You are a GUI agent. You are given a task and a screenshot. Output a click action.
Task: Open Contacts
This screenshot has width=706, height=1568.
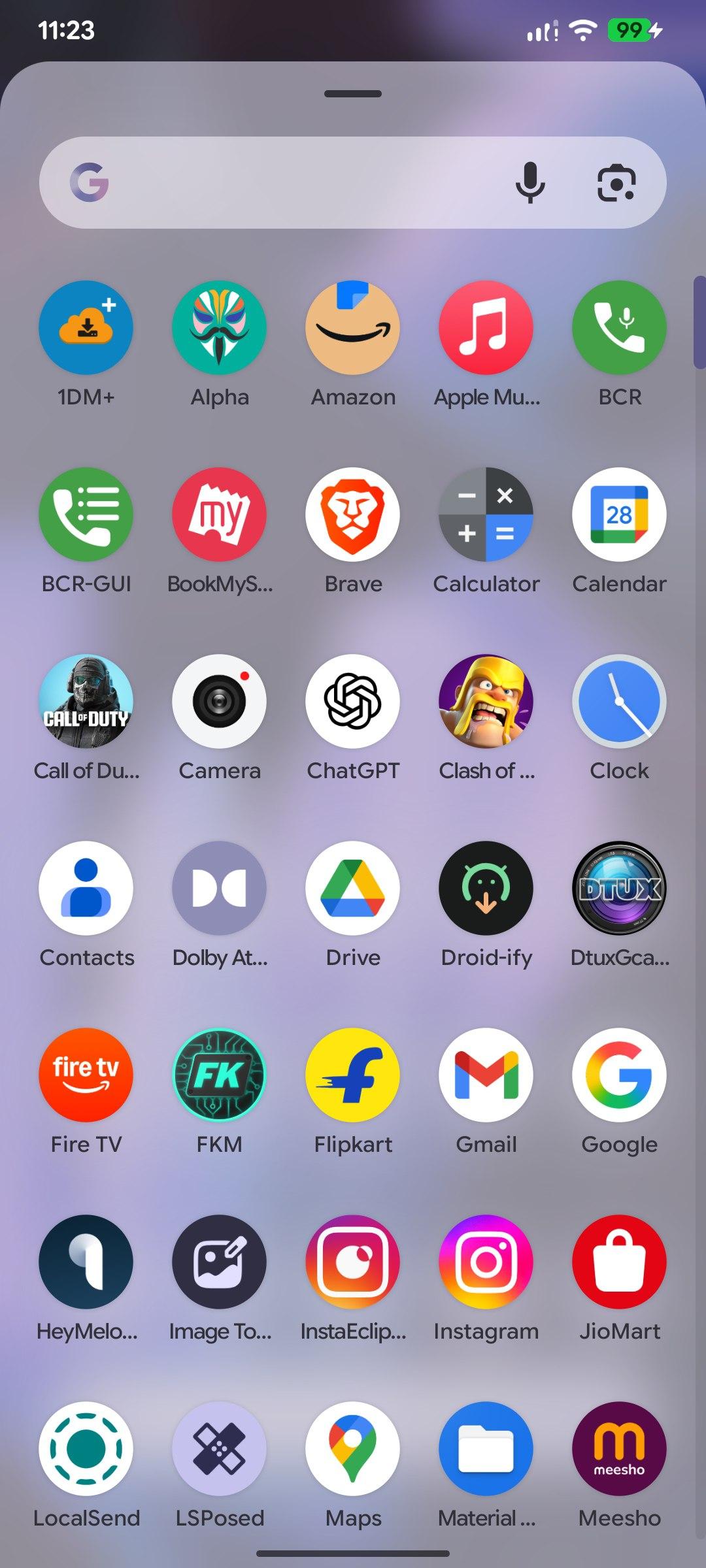pos(86,889)
